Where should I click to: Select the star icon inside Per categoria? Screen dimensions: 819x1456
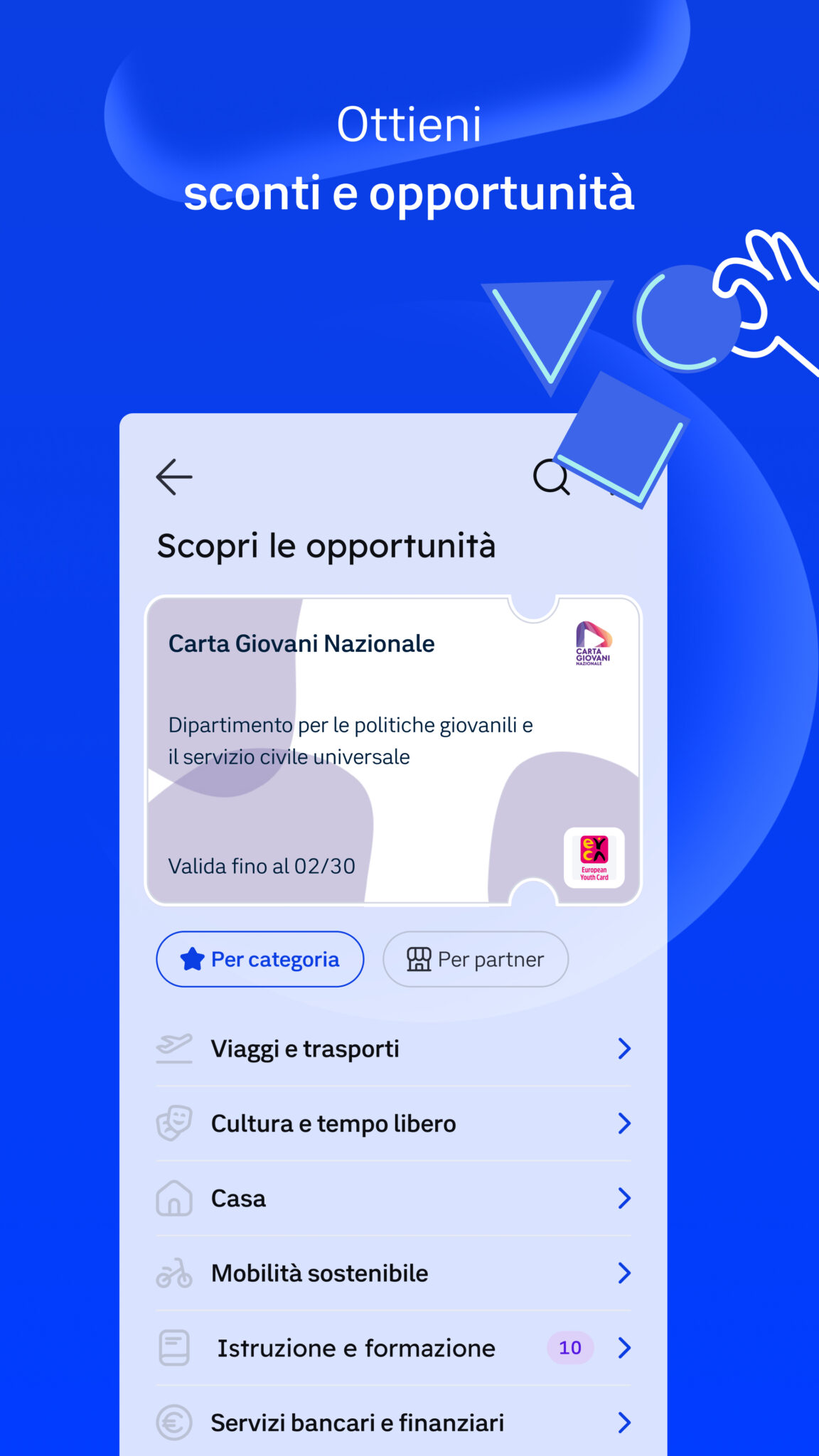[191, 959]
